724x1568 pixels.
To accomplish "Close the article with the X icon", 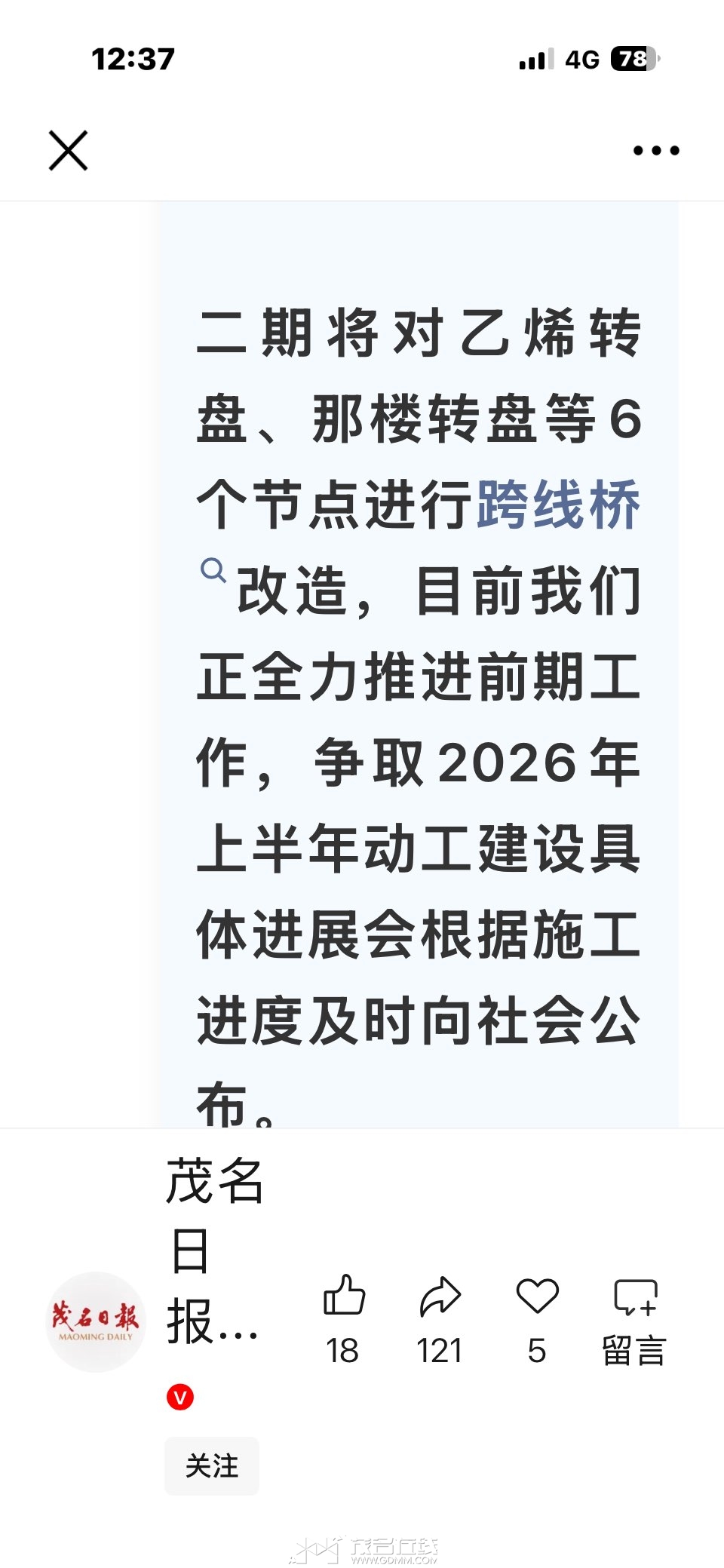I will pyautogui.click(x=69, y=150).
